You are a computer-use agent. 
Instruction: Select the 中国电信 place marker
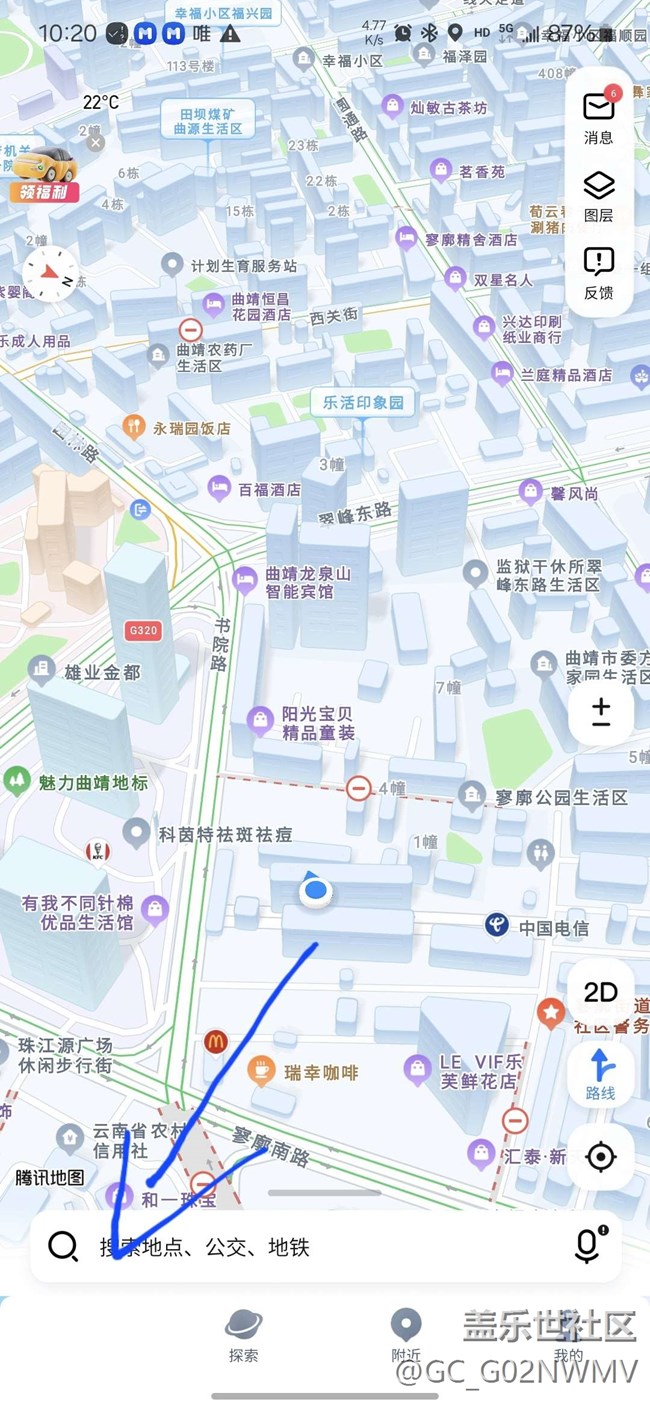(497, 927)
